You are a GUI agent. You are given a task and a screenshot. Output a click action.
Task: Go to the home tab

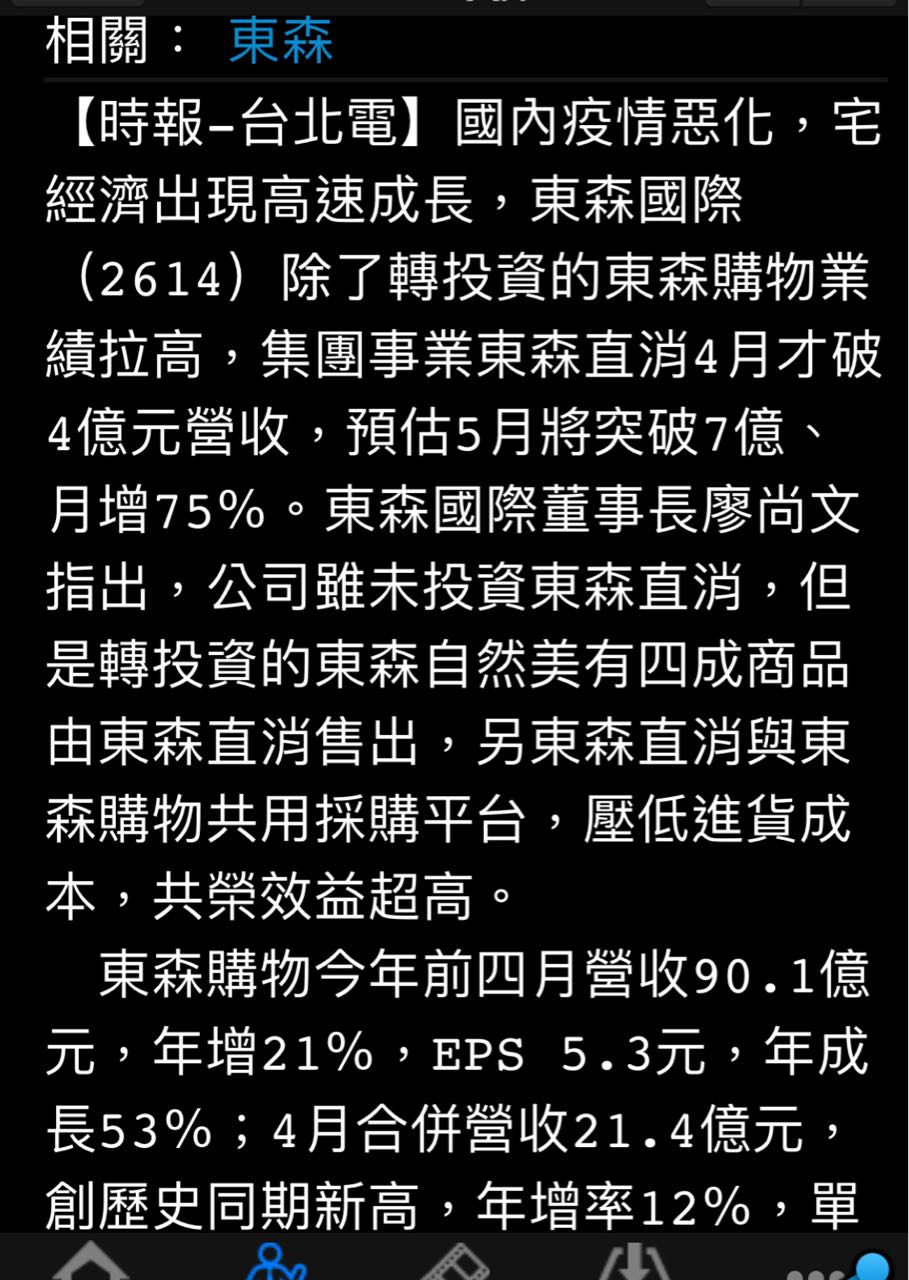coord(90,1262)
